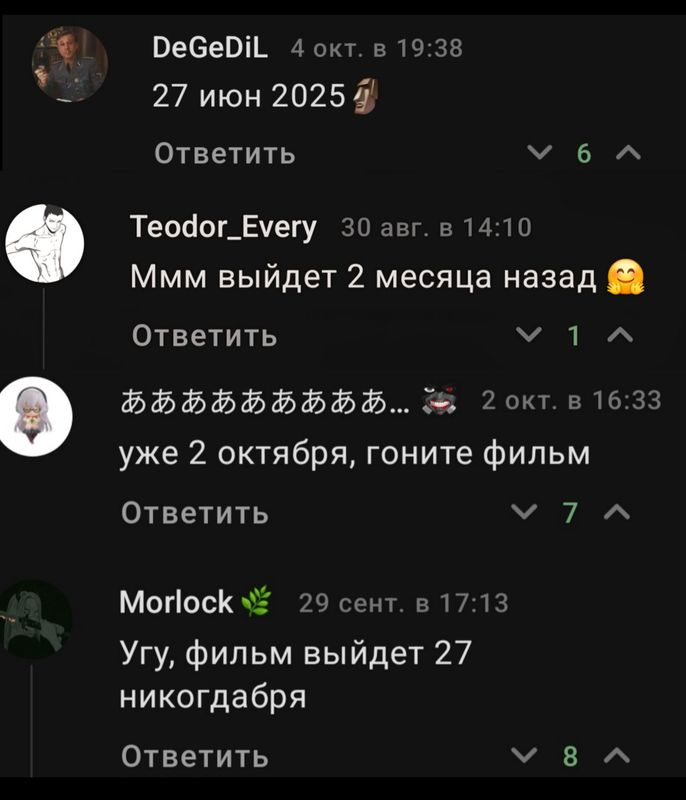Upvote Morlock's "27 никогдабря" comment
Viewport: 686px width, 800px height.
tap(618, 756)
